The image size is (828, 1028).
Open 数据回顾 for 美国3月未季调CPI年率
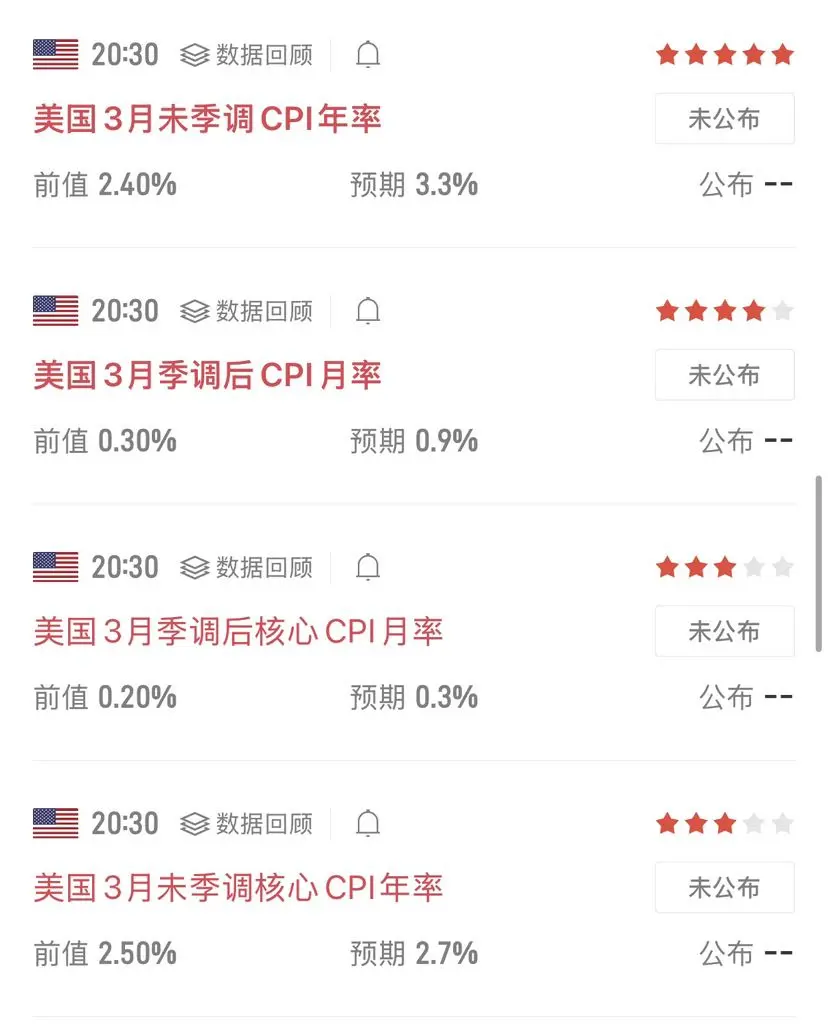click(247, 55)
